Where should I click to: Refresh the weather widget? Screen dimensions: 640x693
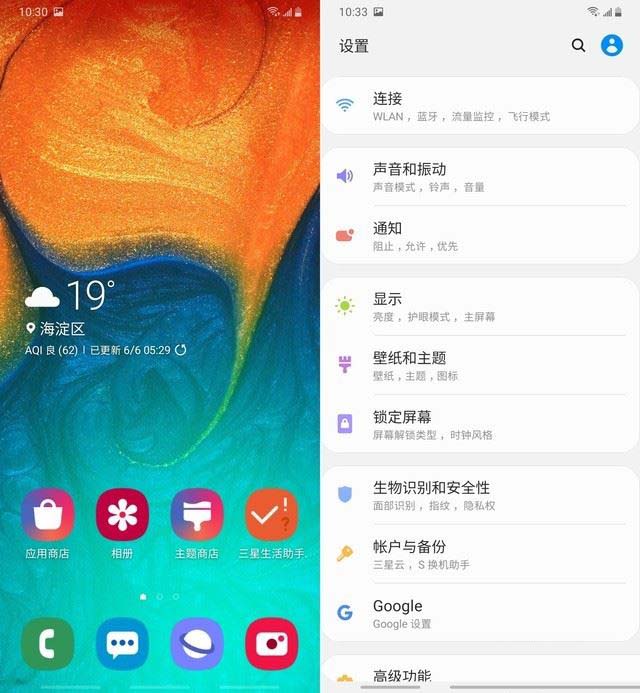coord(180,350)
